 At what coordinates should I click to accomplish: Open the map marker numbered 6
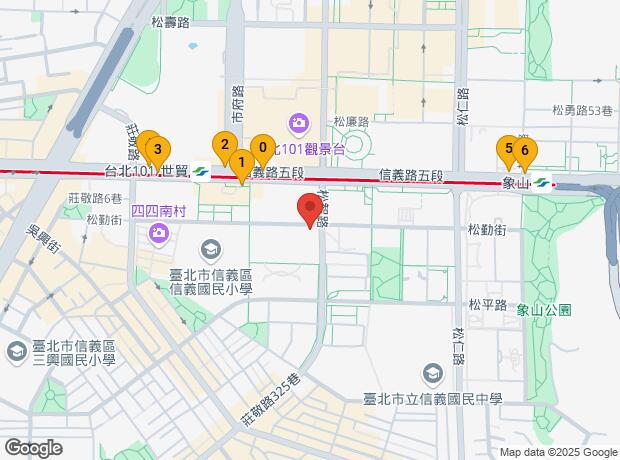pyautogui.click(x=524, y=152)
